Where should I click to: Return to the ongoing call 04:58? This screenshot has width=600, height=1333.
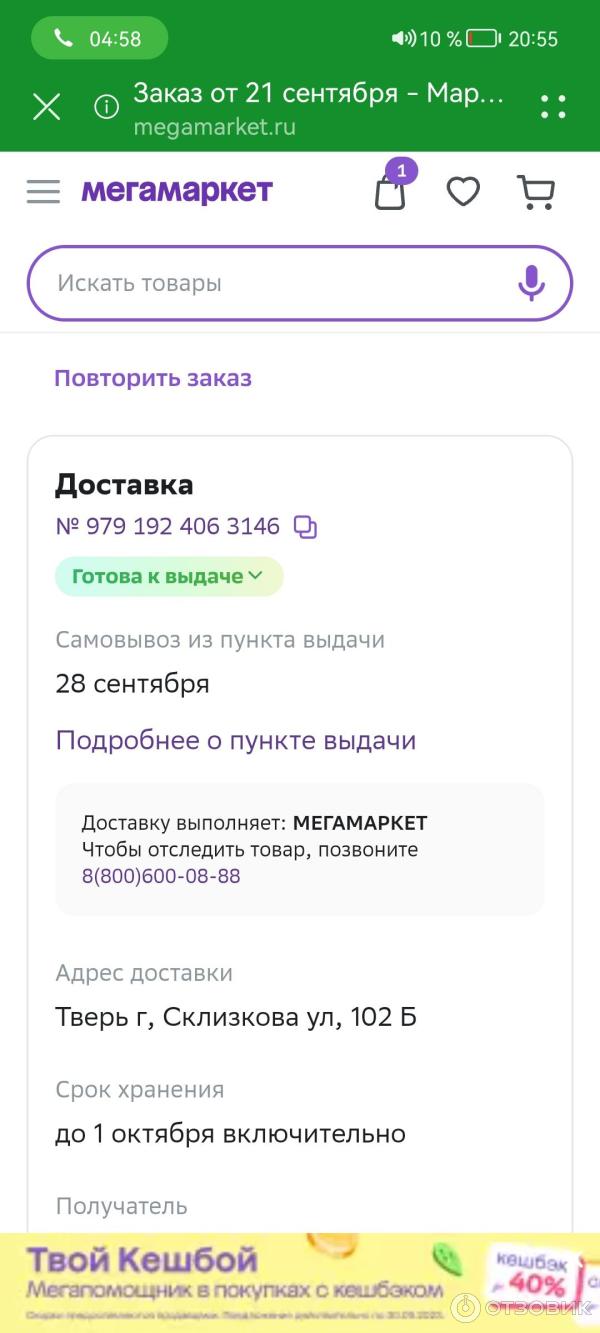click(x=99, y=39)
